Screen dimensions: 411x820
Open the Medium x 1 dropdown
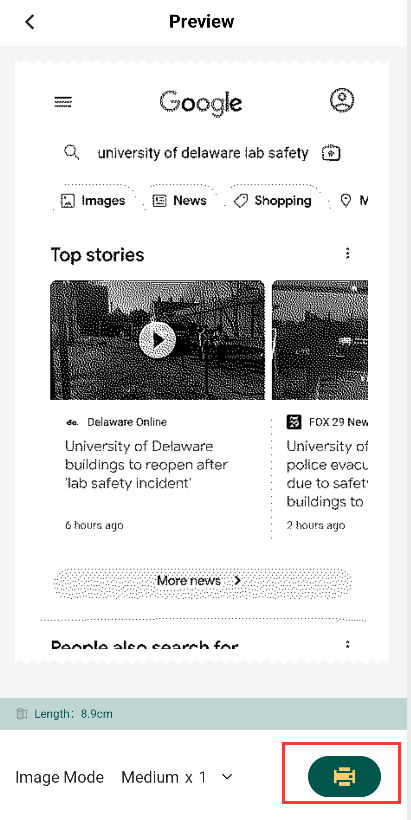point(177,778)
